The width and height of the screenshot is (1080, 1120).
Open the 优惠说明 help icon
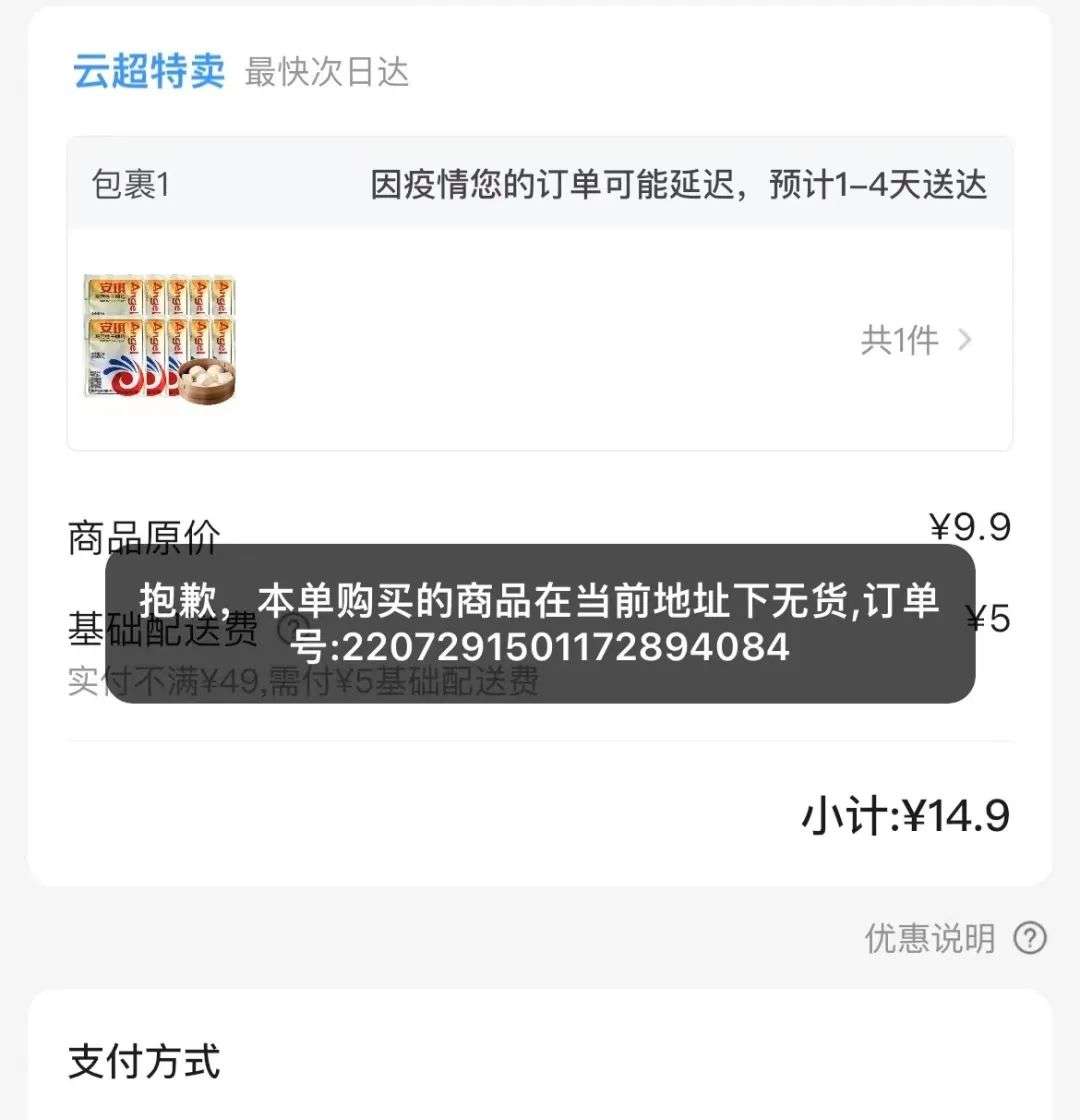coord(1029,938)
